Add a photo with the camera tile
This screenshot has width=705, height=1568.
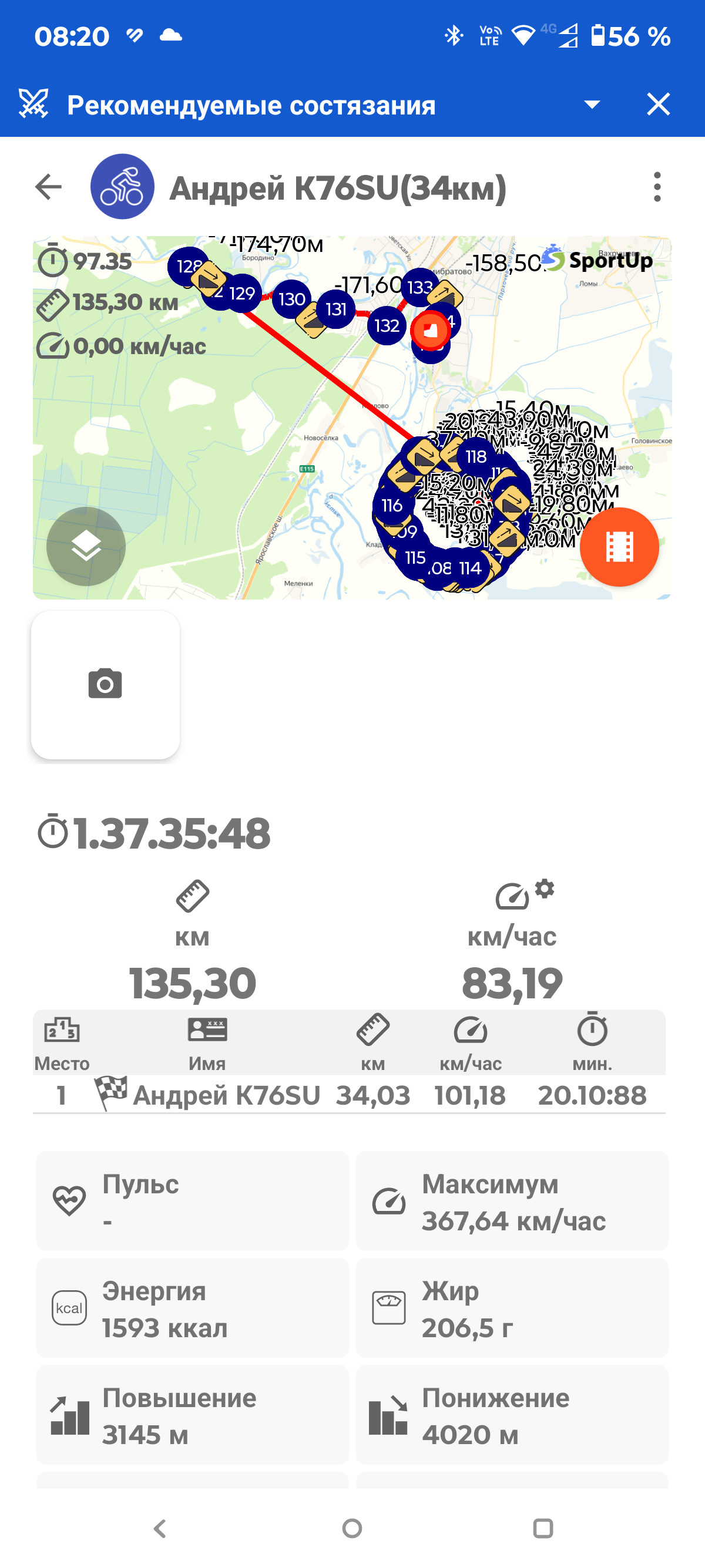point(105,684)
